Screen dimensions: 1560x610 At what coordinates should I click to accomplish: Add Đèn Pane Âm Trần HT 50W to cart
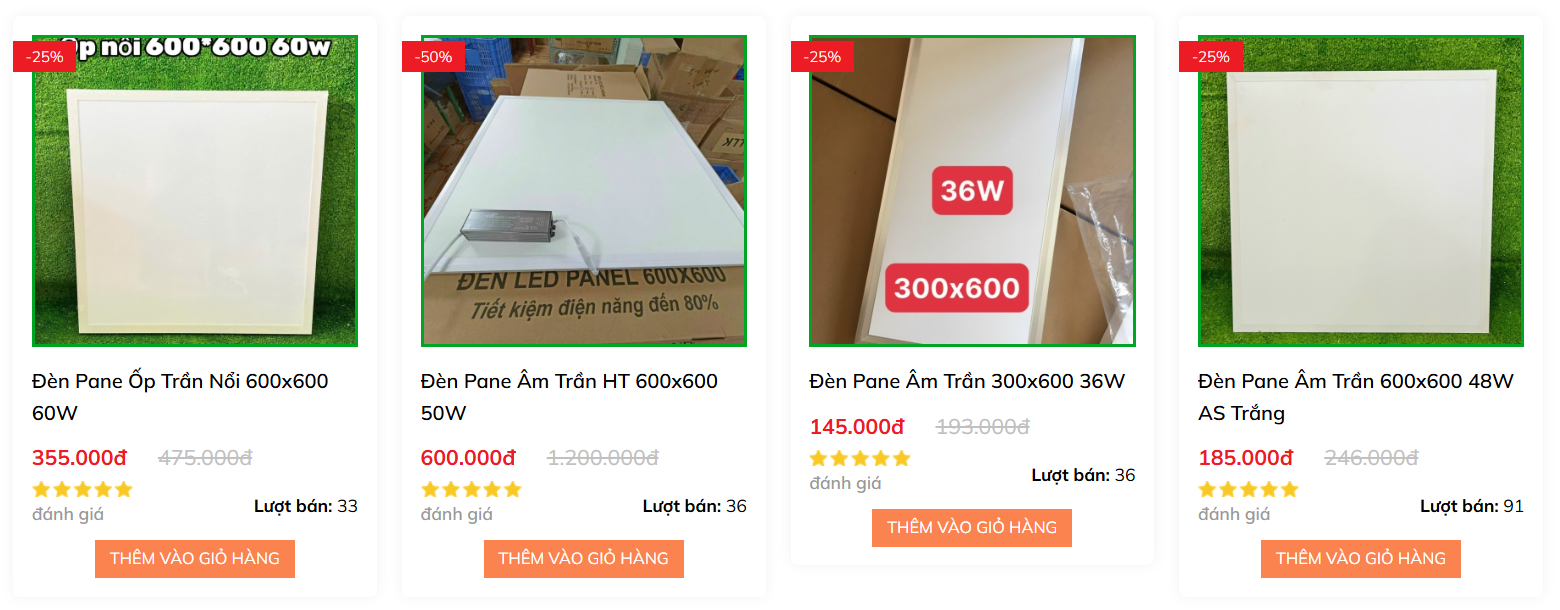[584, 558]
